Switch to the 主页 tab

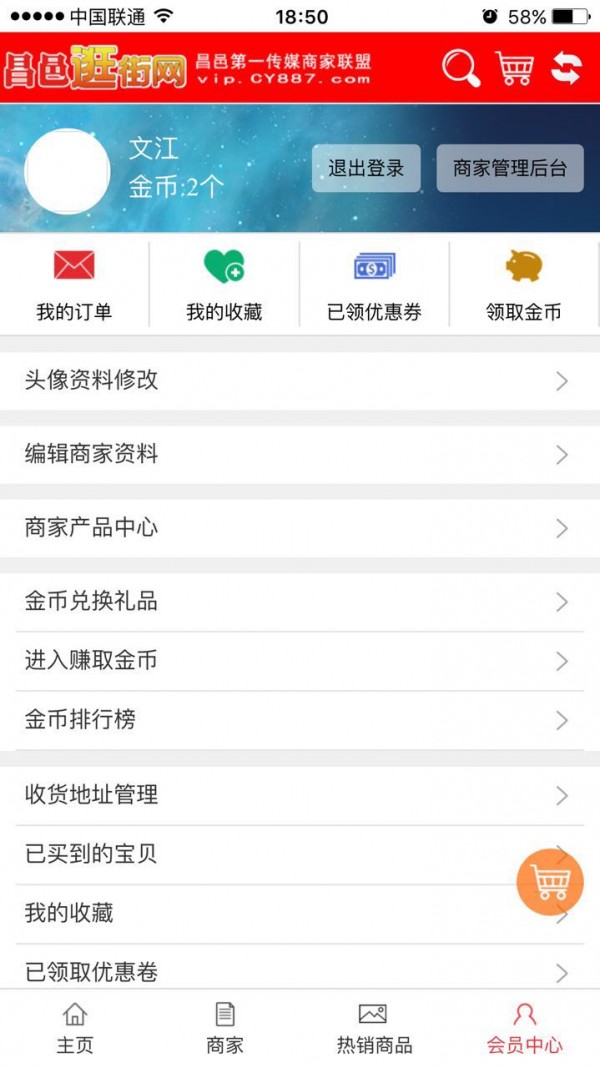pos(75,1029)
